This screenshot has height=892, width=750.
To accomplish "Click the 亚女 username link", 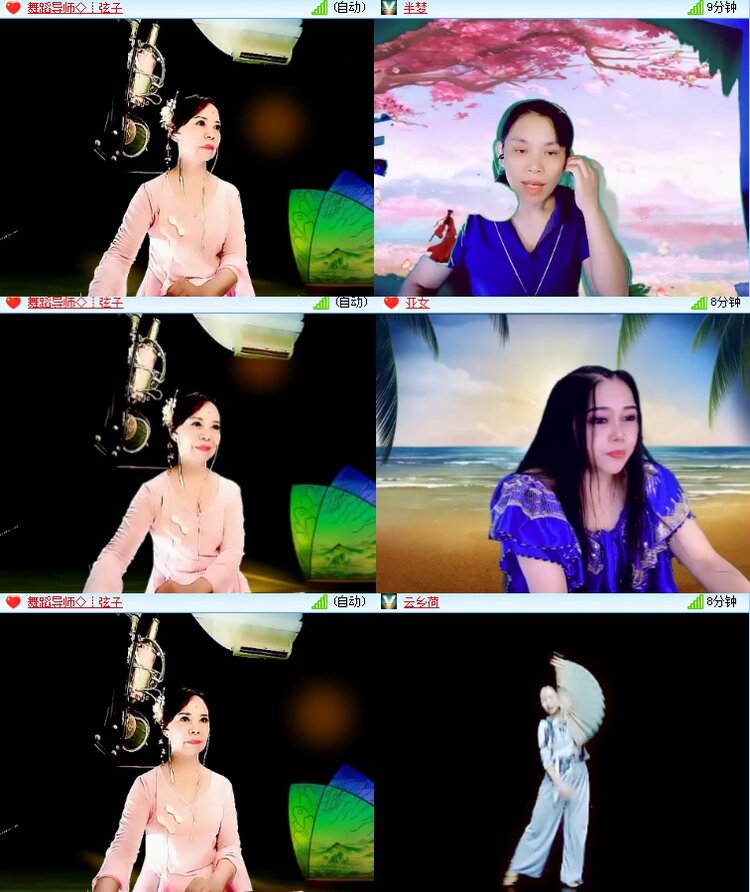I will click(417, 304).
